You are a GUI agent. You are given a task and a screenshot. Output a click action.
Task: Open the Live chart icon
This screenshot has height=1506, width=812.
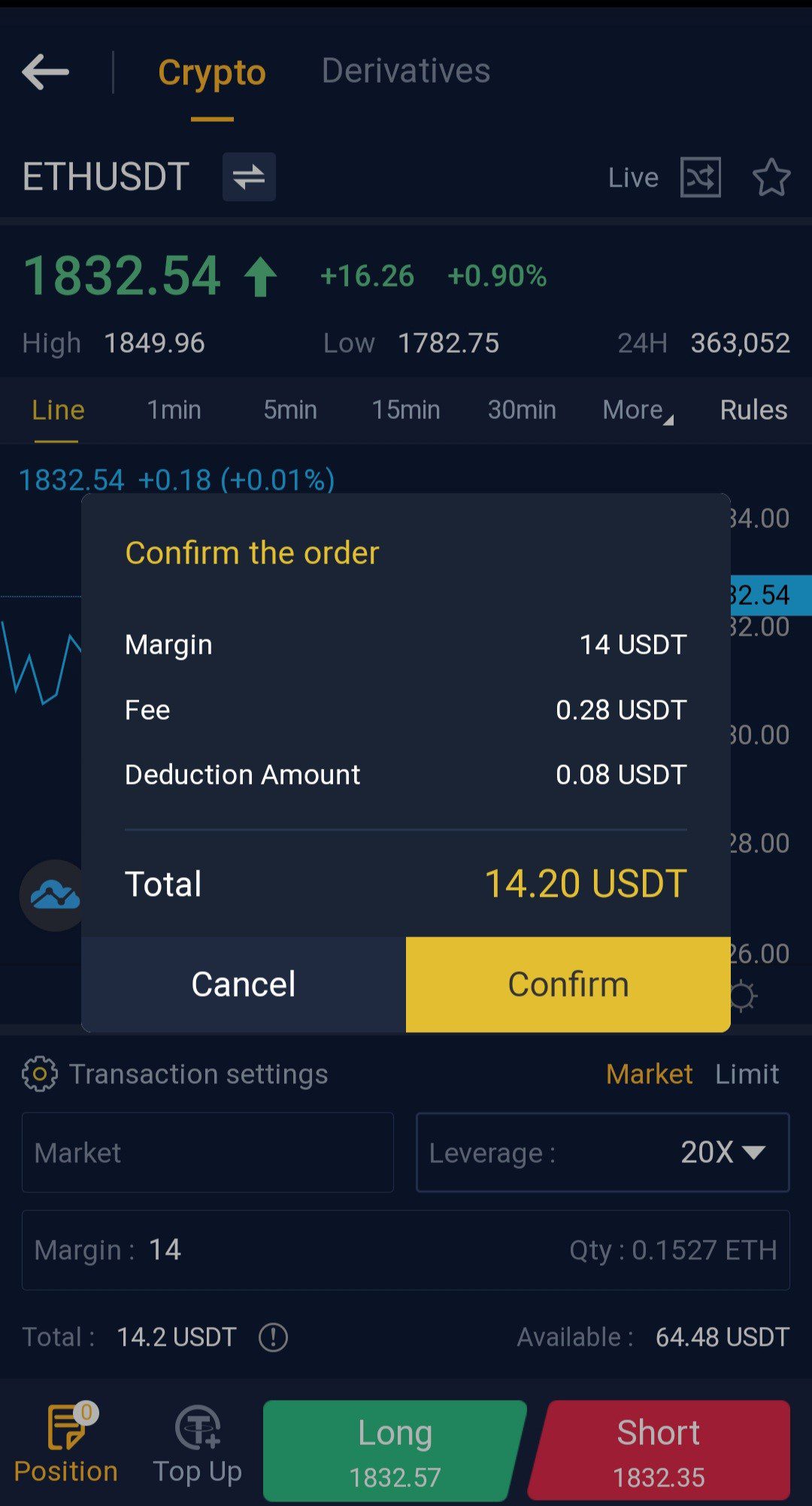700,178
